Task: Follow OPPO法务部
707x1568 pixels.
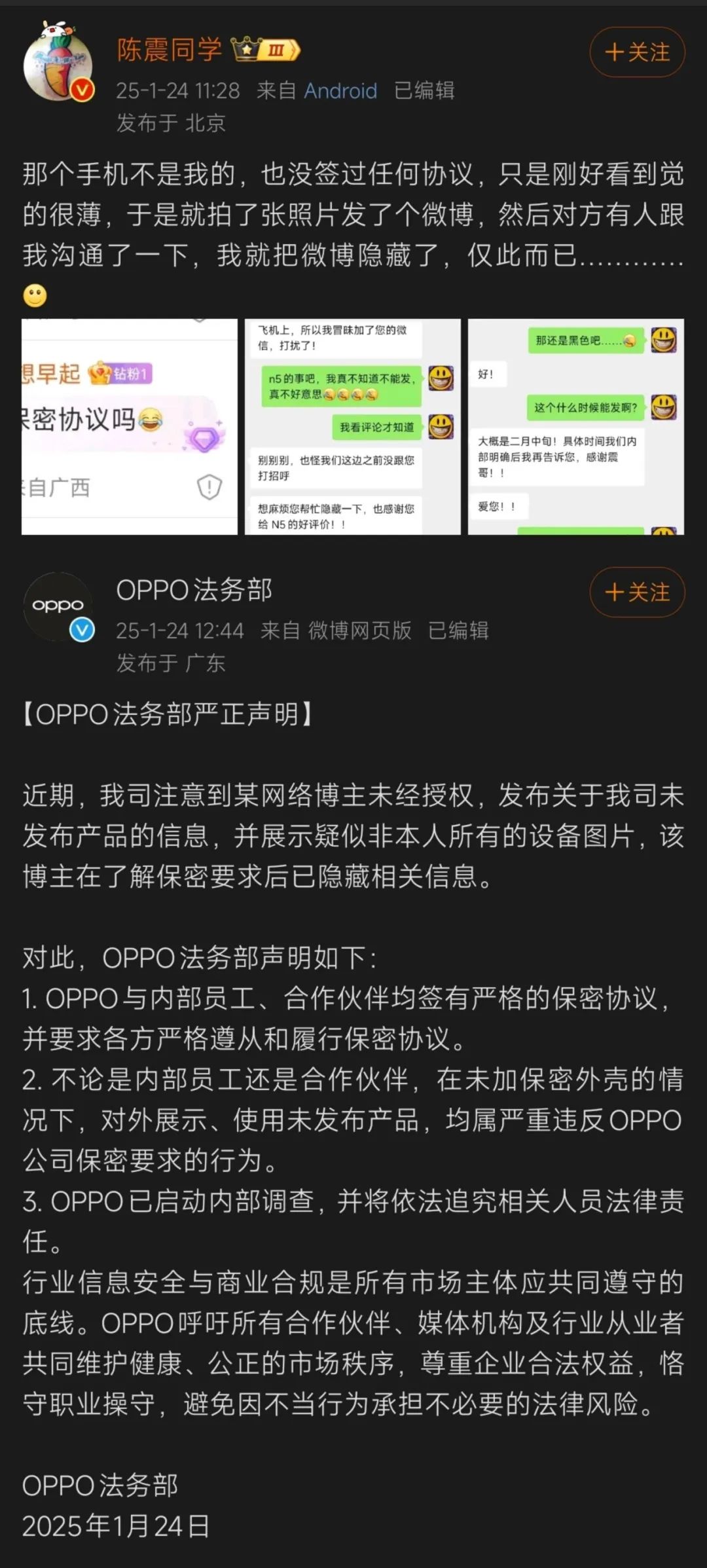Action: [637, 592]
